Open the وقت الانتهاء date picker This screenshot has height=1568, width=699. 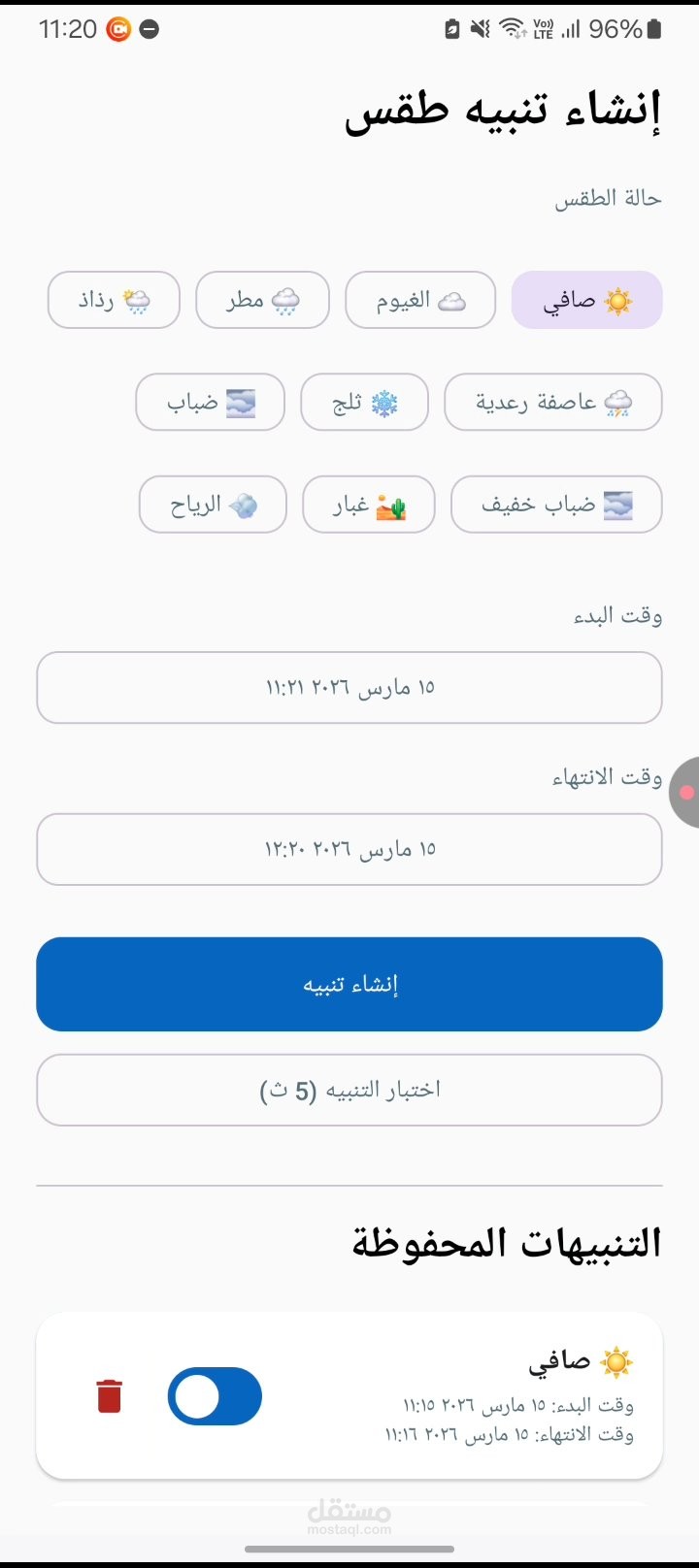[x=349, y=849]
